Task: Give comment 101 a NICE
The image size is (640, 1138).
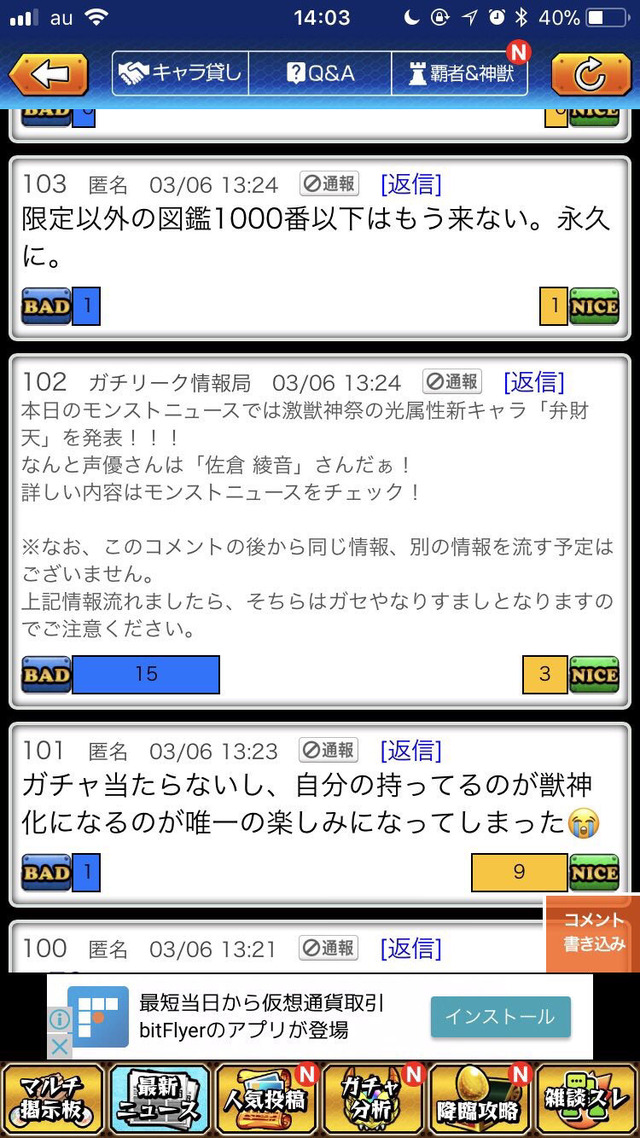Action: [594, 872]
